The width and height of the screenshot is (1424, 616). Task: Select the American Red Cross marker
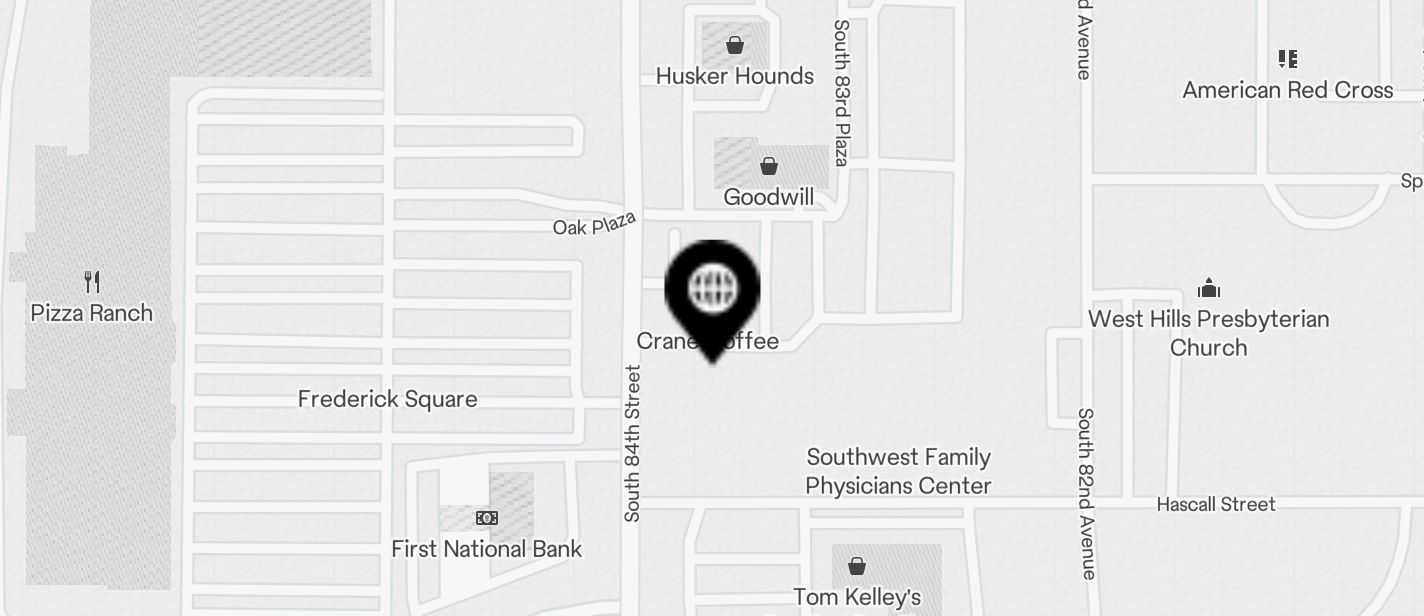[x=1288, y=60]
